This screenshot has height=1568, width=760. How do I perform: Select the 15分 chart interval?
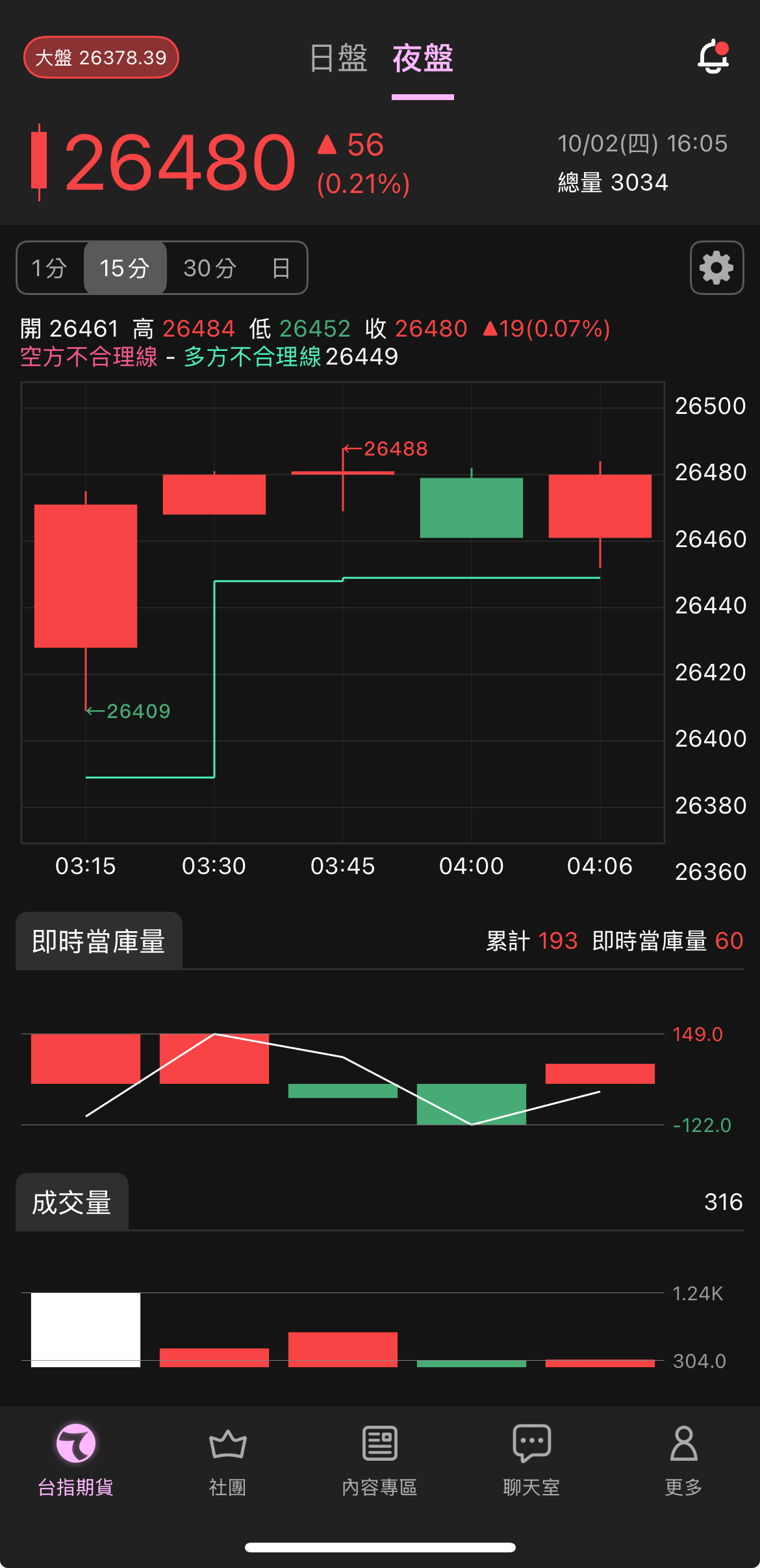point(125,268)
